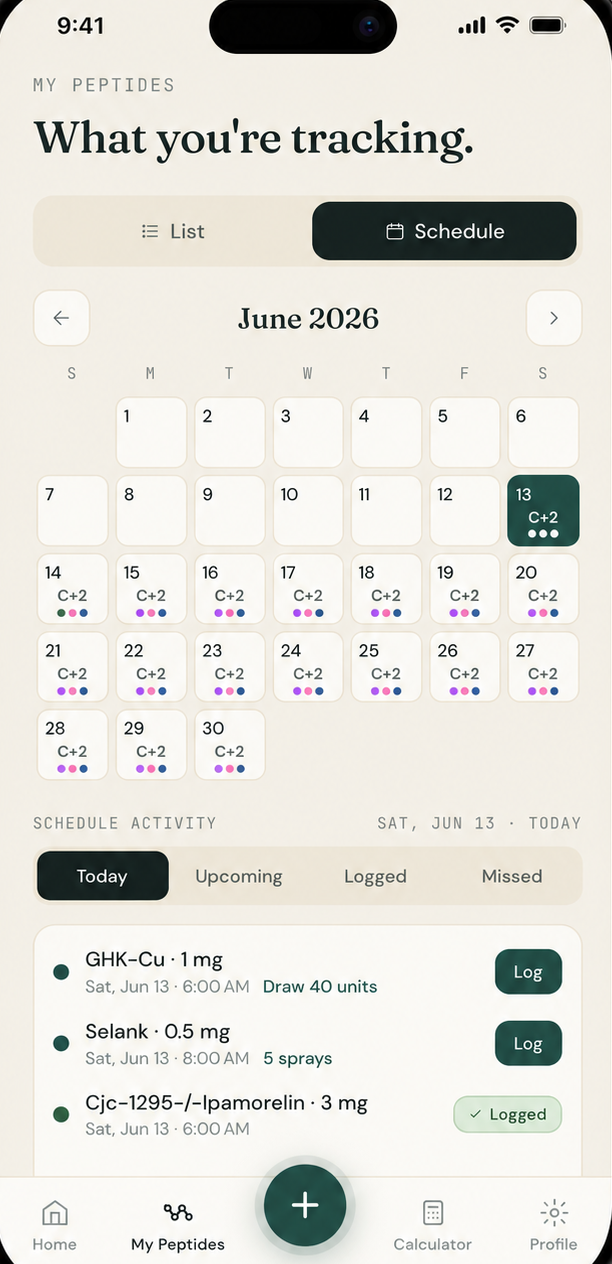612x1264 pixels.
Task: Go to the previous month
Action: click(x=62, y=318)
